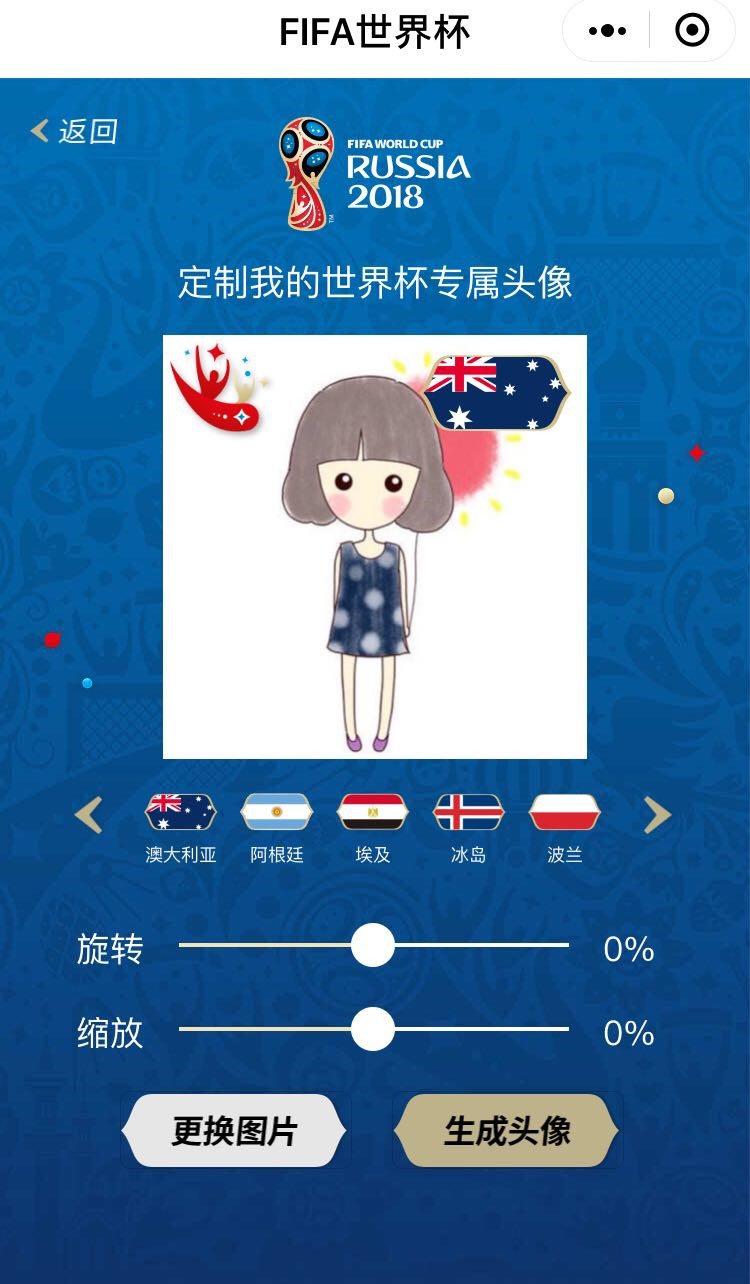Click the Australia flag sticker on the photo
This screenshot has height=1284, width=750.
tap(497, 391)
